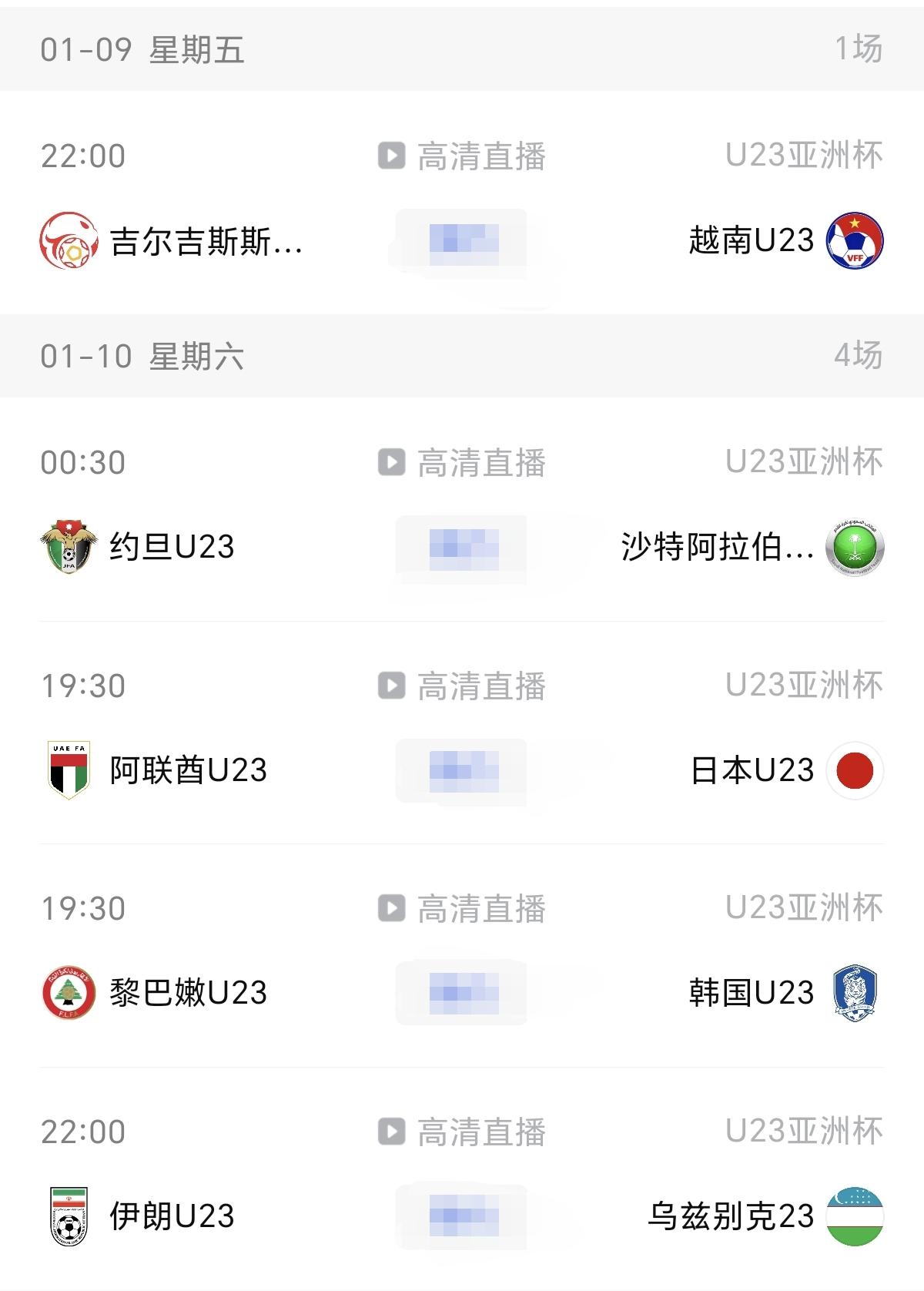
Task: Open the 约旦U23 vs 沙特阿拉伯 match
Action: (462, 509)
